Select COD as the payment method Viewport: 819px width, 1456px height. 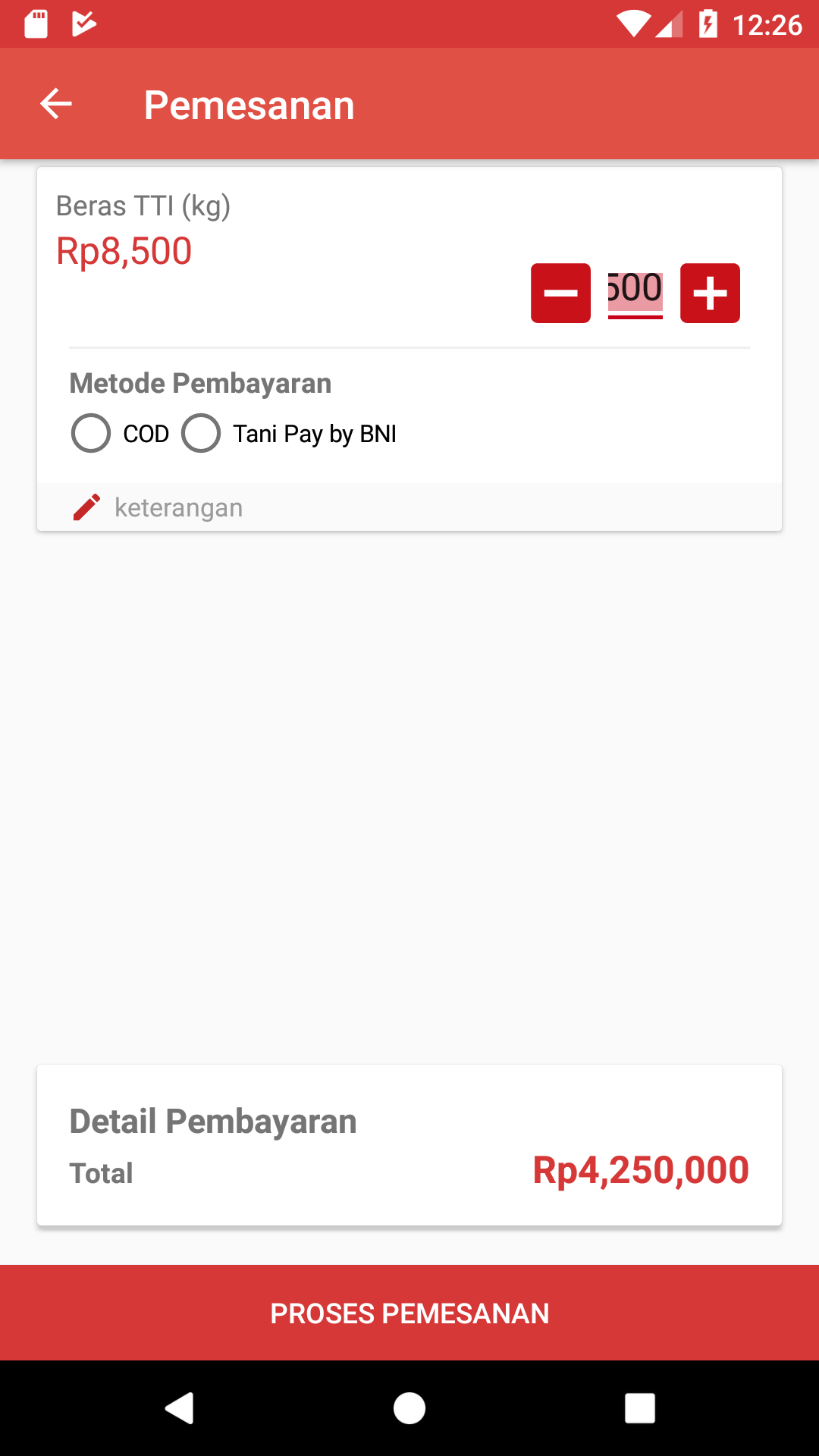point(92,433)
